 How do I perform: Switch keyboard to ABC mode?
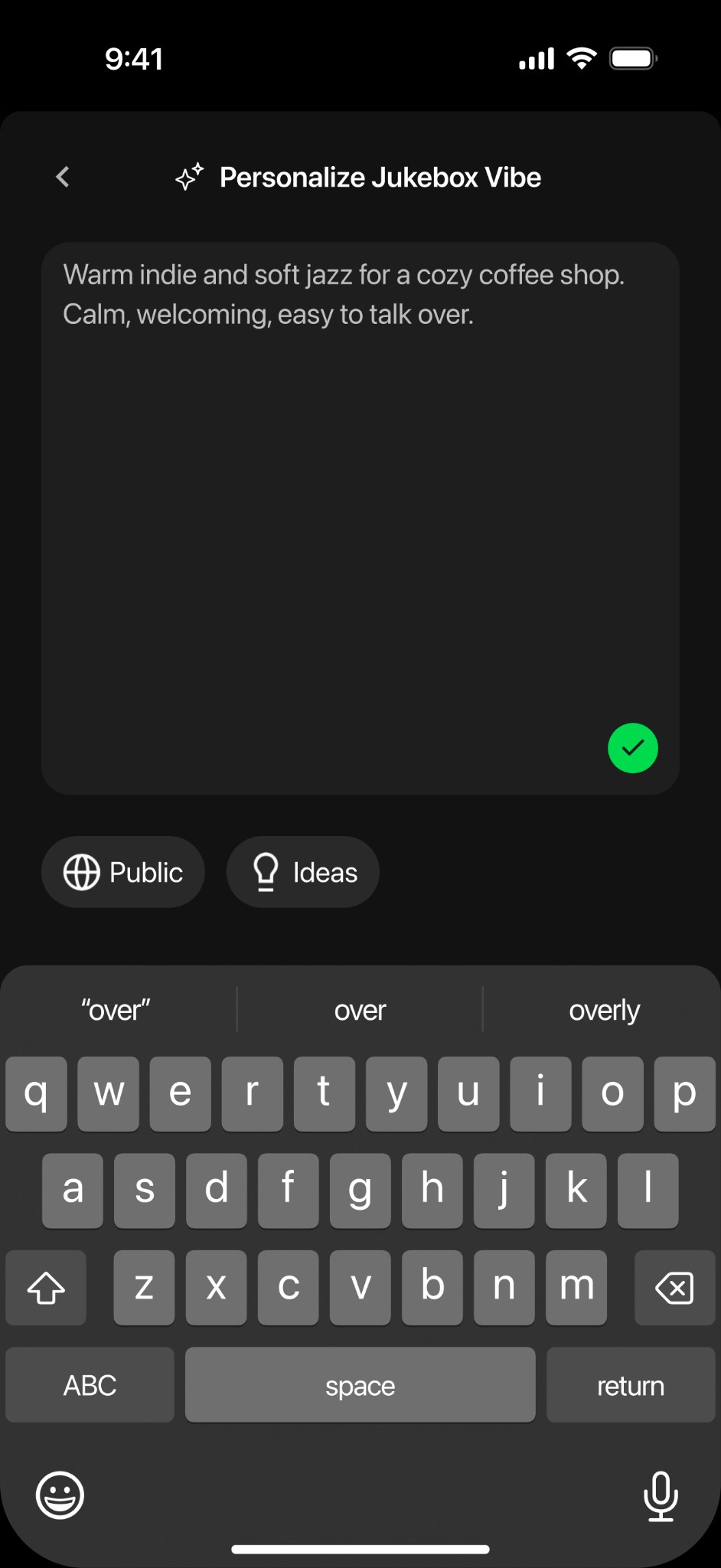(x=90, y=1385)
